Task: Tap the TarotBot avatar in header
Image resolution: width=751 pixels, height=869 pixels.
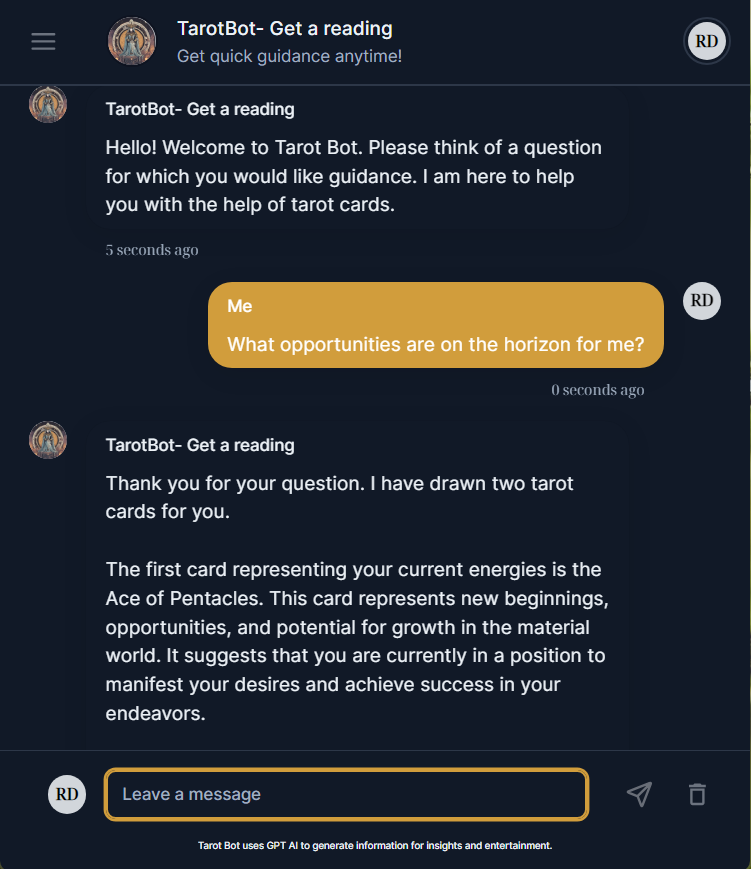Action: click(131, 41)
